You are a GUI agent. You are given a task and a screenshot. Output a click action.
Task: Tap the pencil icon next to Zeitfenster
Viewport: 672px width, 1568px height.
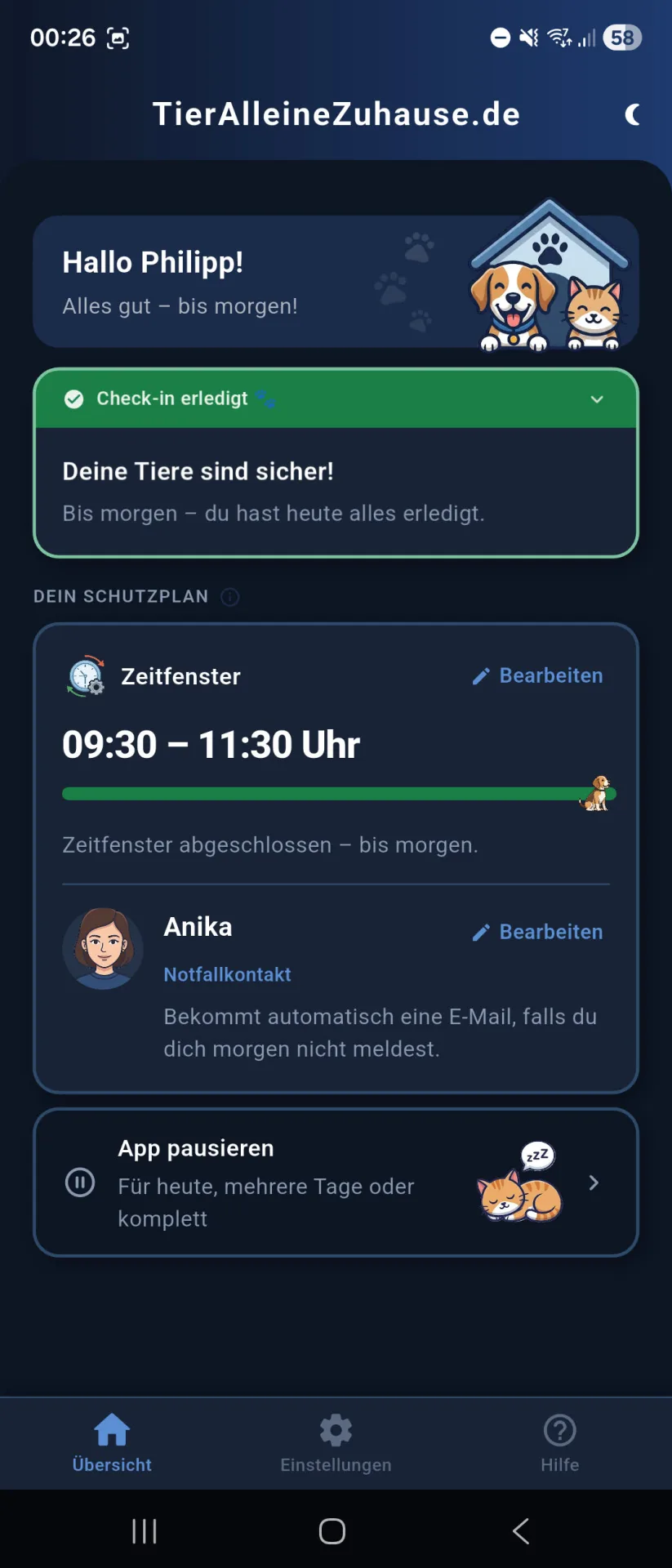pyautogui.click(x=481, y=676)
